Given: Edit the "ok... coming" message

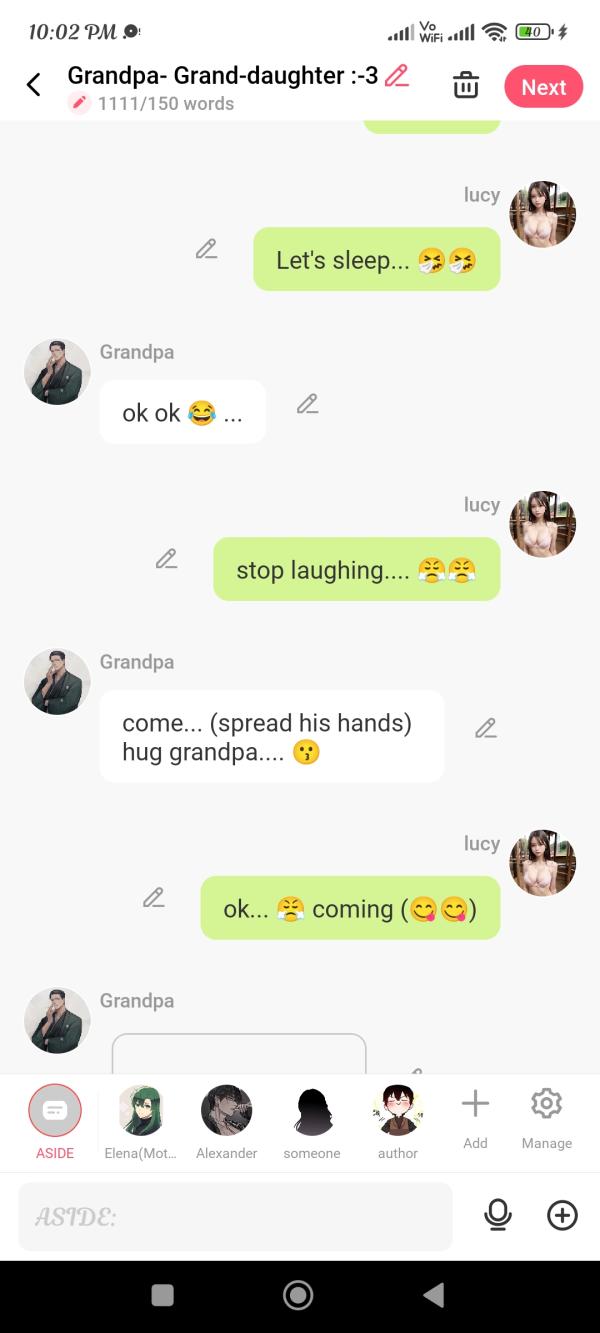Looking at the screenshot, I should coord(153,898).
